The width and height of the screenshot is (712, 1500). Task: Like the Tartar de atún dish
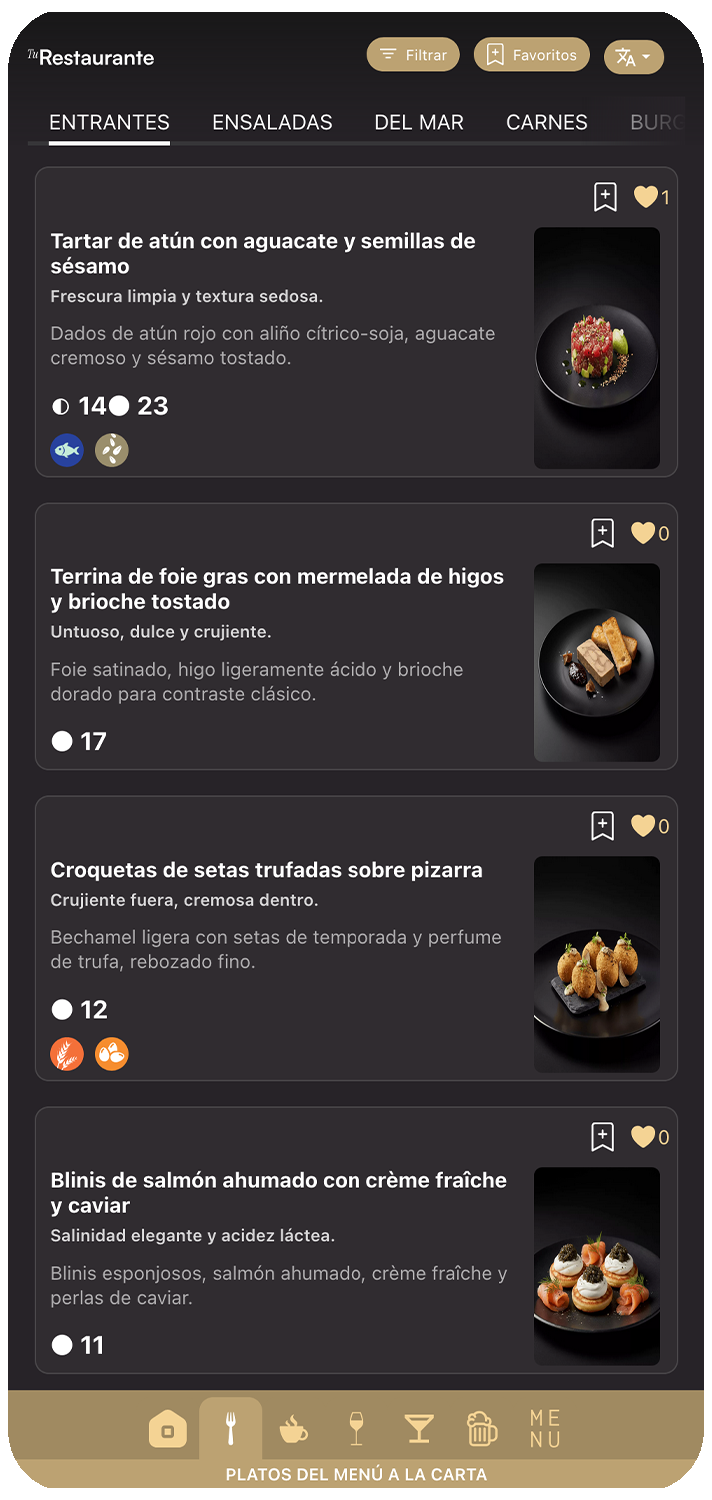tap(646, 197)
